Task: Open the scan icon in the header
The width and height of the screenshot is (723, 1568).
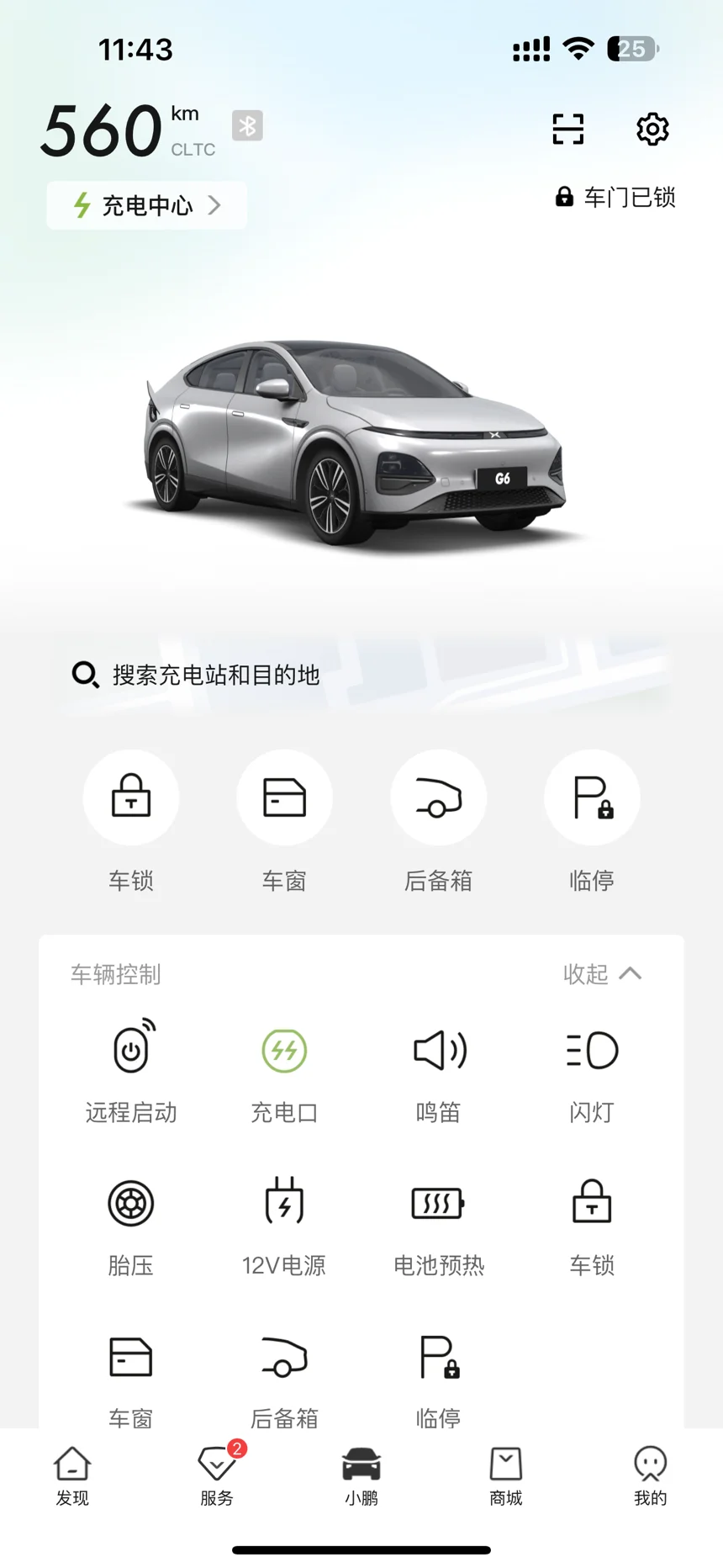Action: (x=567, y=129)
